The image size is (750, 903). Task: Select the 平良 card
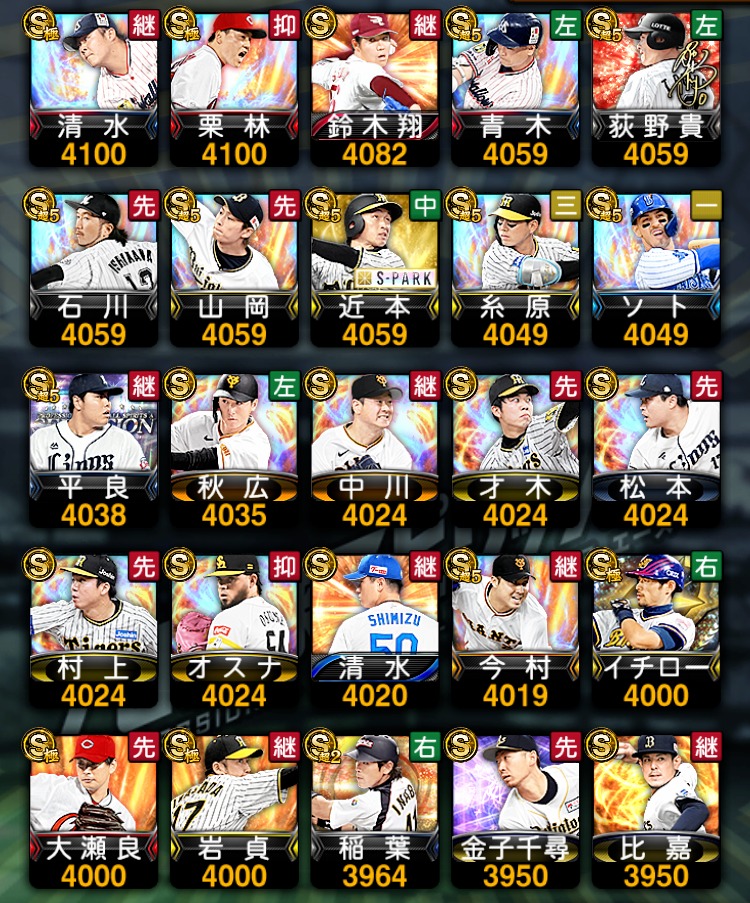tap(93, 446)
